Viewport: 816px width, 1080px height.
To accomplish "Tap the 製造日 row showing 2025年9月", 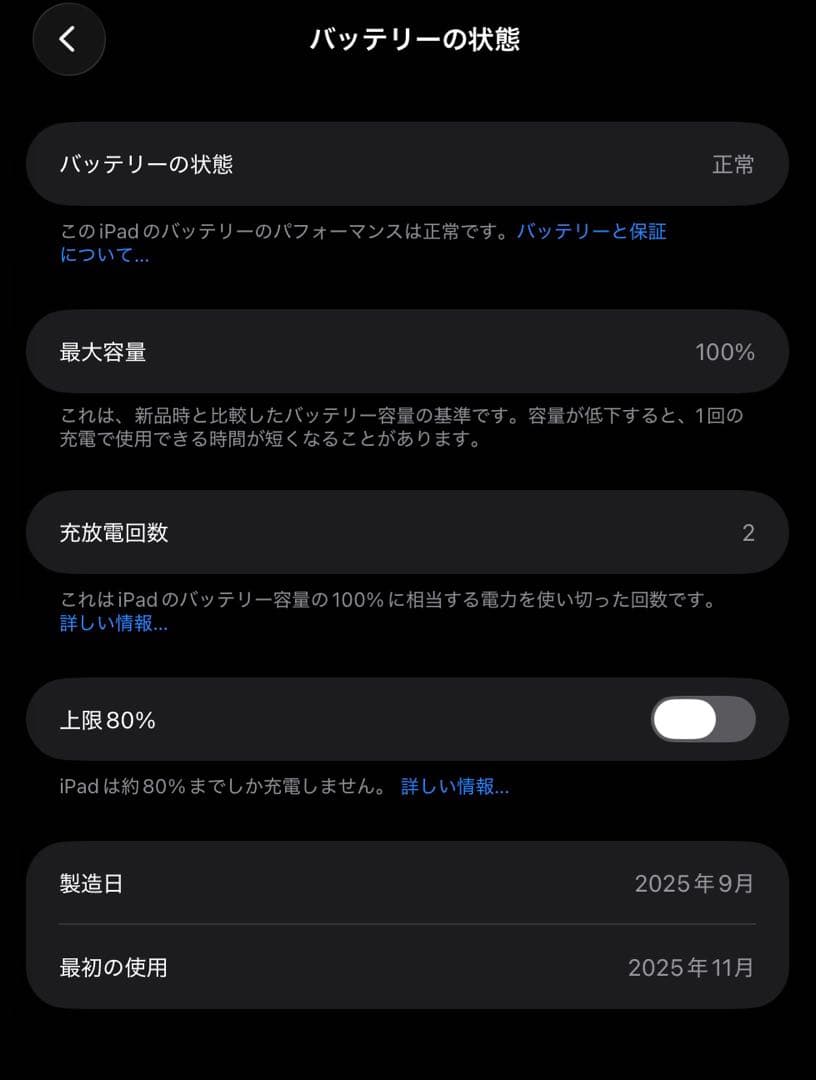I will coord(408,884).
